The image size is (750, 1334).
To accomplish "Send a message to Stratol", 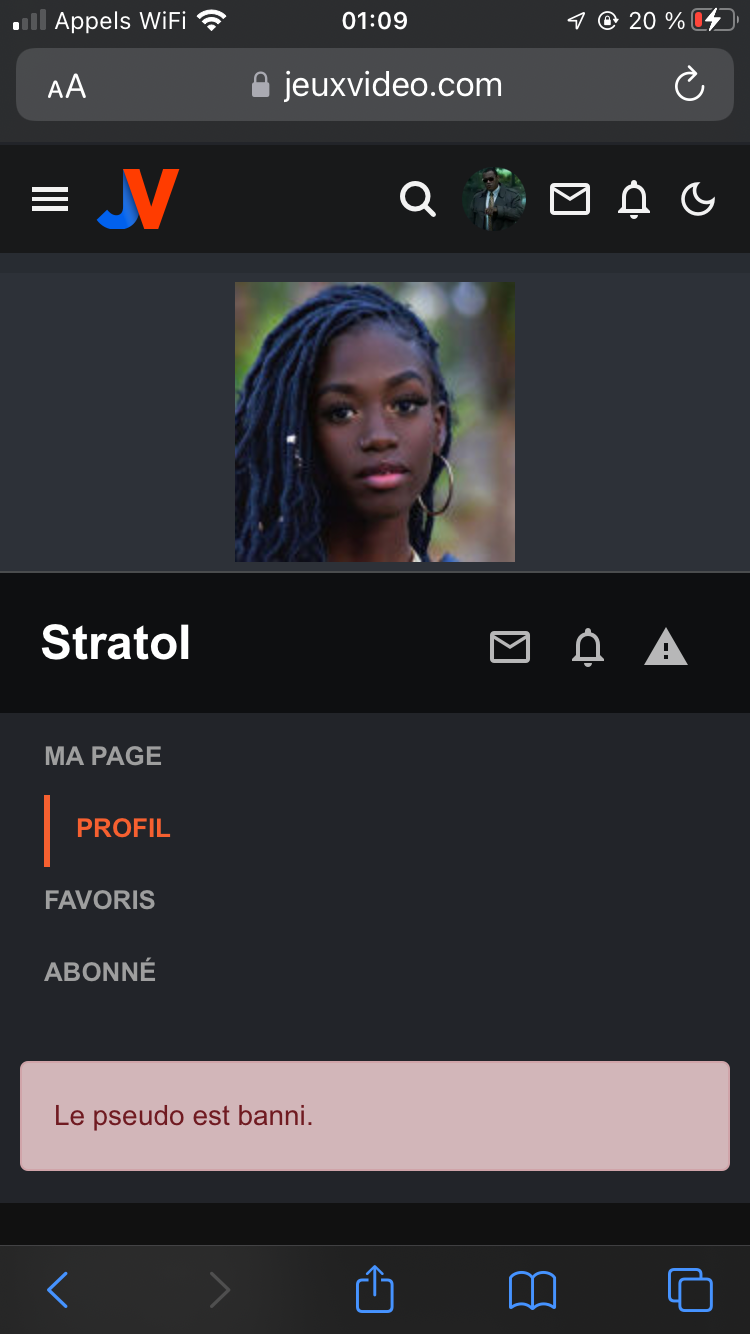I will [510, 647].
